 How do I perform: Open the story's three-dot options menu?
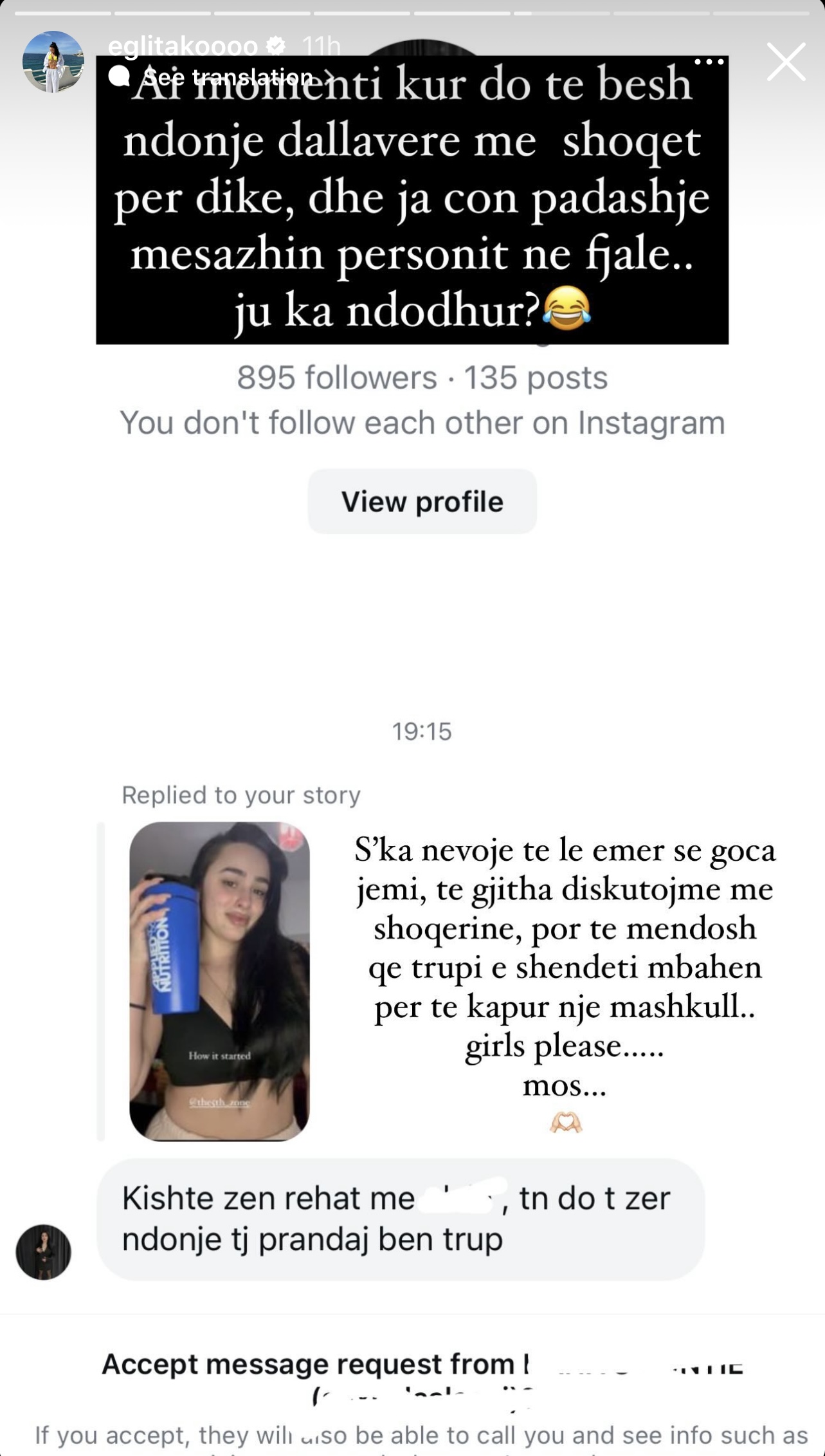point(709,62)
